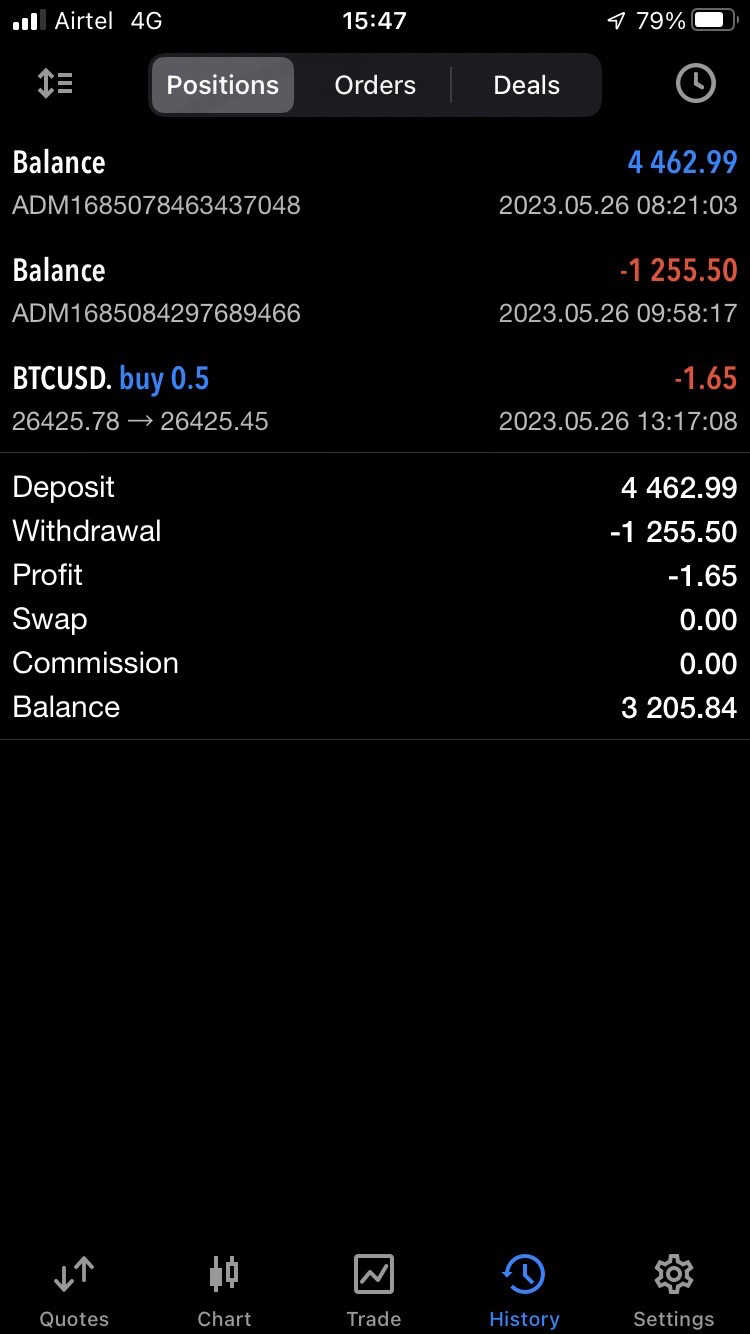Image resolution: width=750 pixels, height=1334 pixels.
Task: Switch to the Chart tab
Action: point(224,1289)
